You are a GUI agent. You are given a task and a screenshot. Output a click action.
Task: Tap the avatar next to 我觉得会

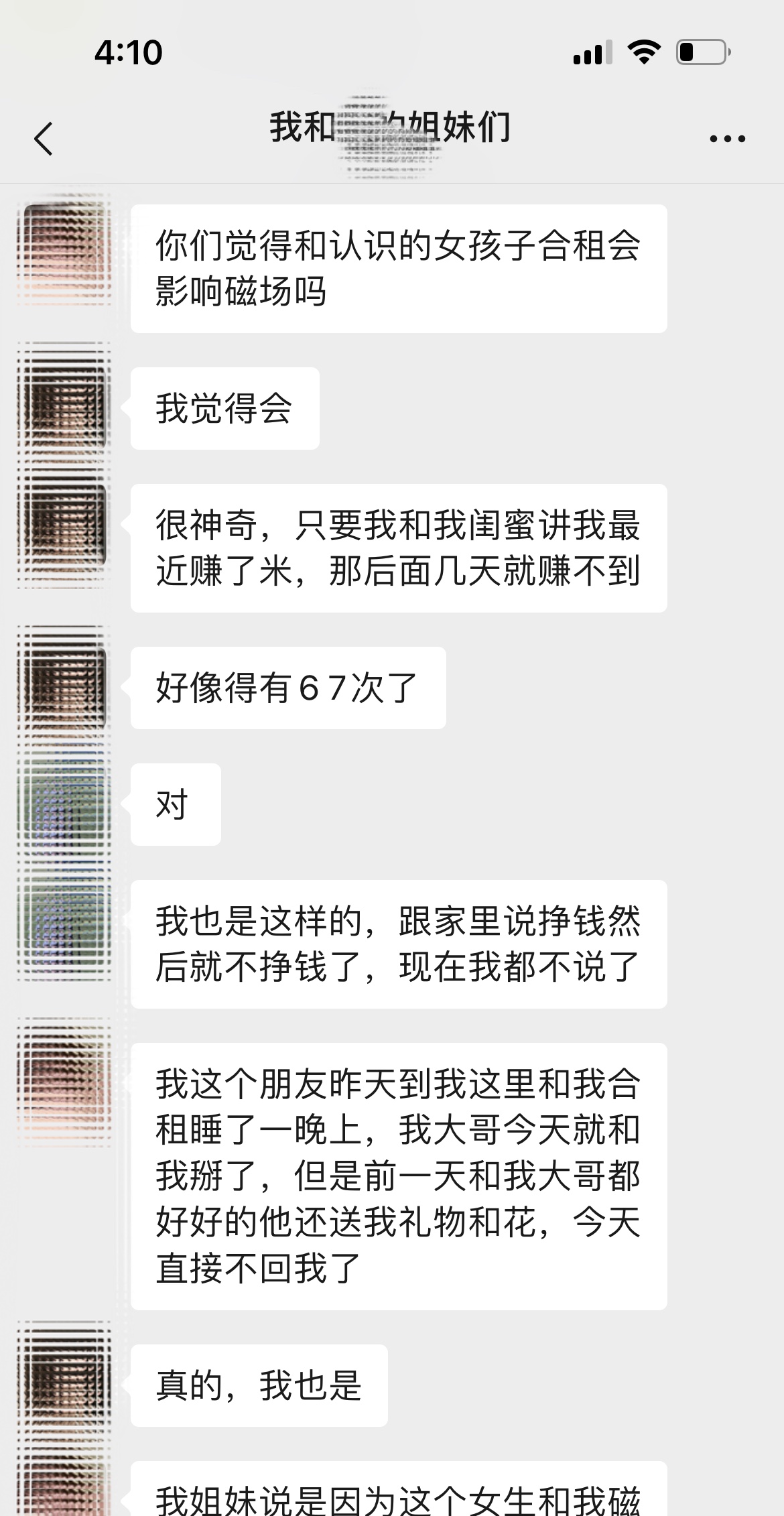click(64, 407)
